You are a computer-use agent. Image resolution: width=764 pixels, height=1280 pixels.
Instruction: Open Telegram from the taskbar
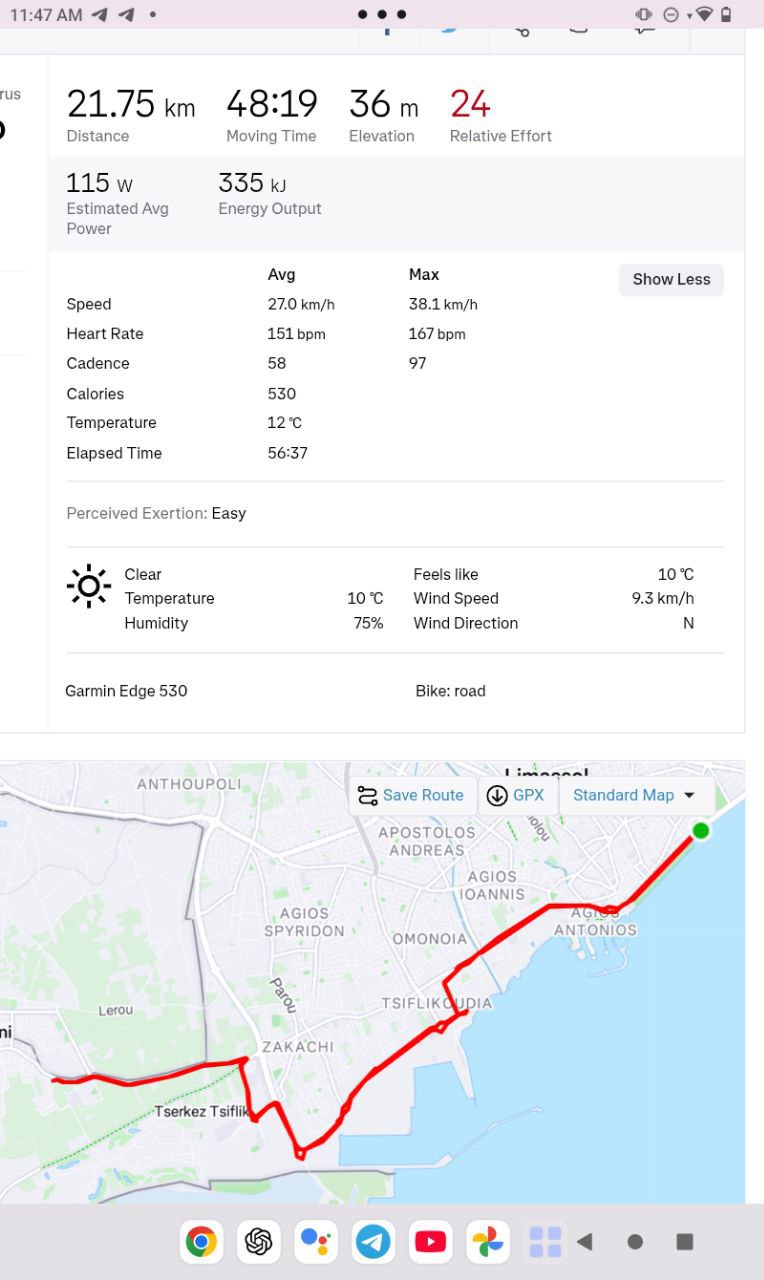point(374,1242)
